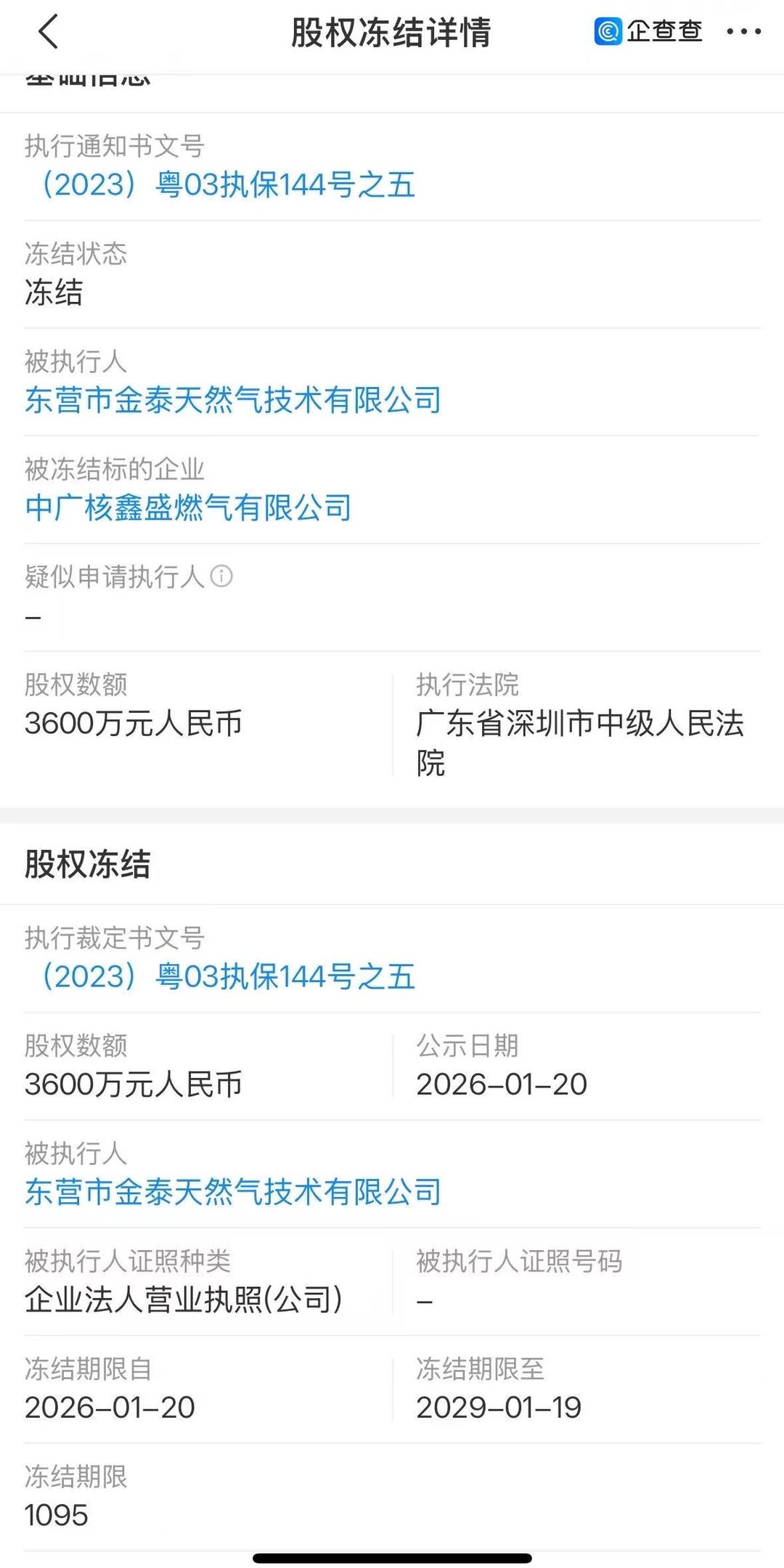Open 中广核鑫盛燃气有限公司 company page
This screenshot has height=1568, width=784.
pyautogui.click(x=188, y=507)
